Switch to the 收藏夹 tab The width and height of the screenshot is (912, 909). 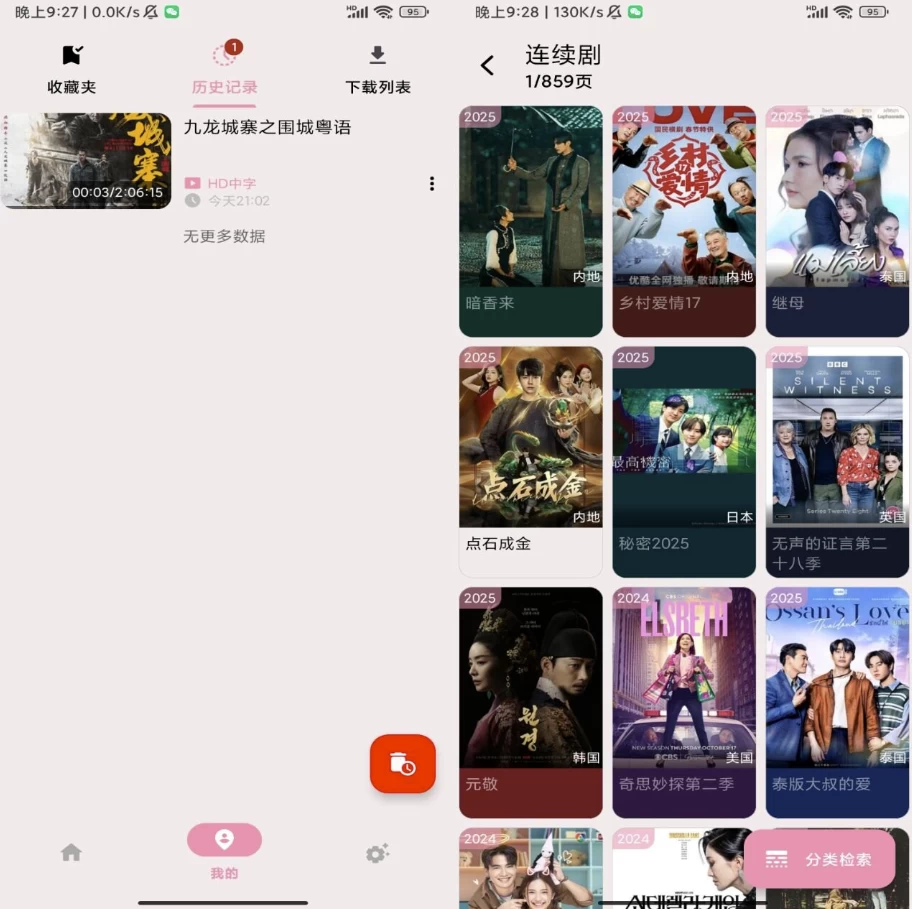71,70
